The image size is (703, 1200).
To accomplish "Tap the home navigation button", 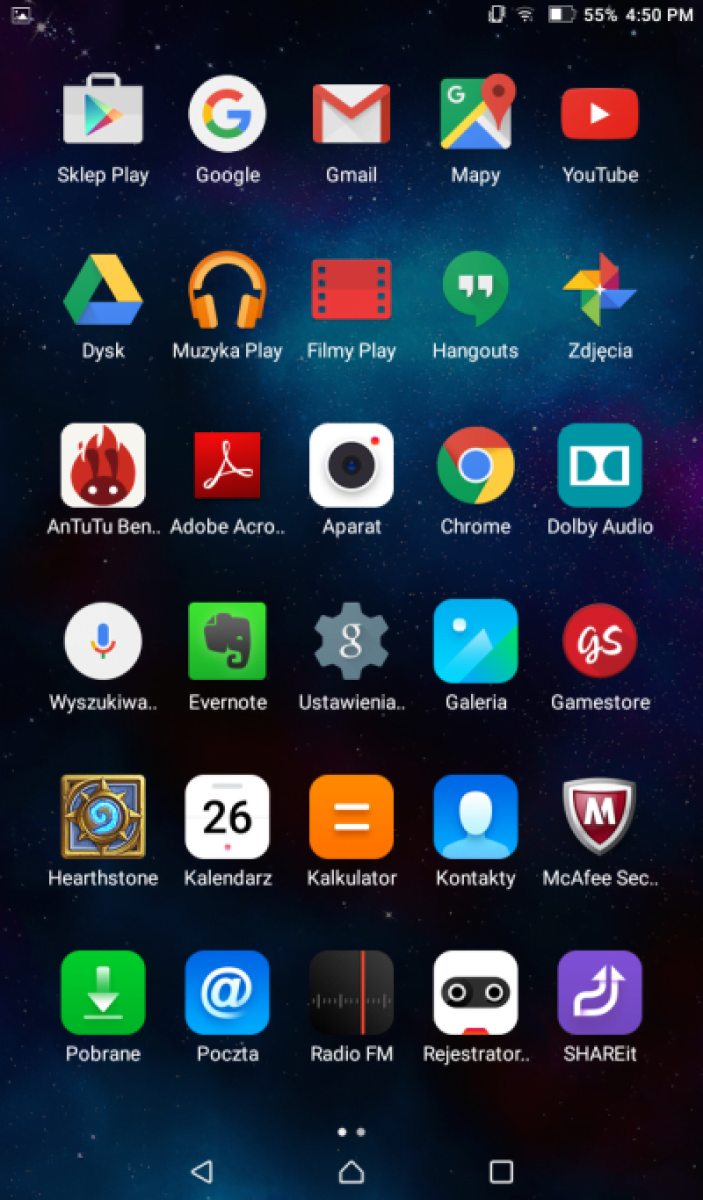I will coord(351,1171).
